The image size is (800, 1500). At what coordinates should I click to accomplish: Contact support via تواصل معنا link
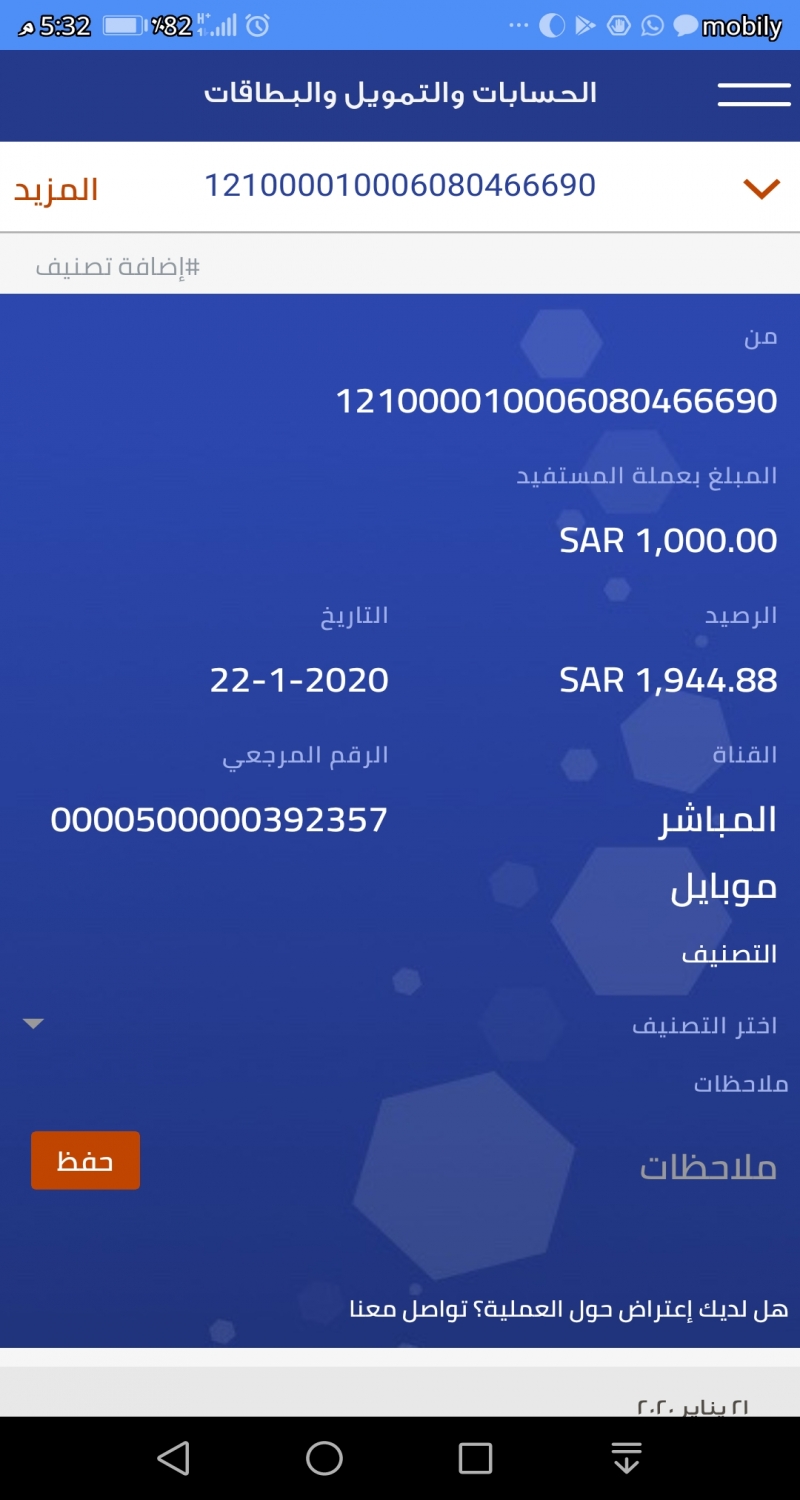(x=408, y=1309)
